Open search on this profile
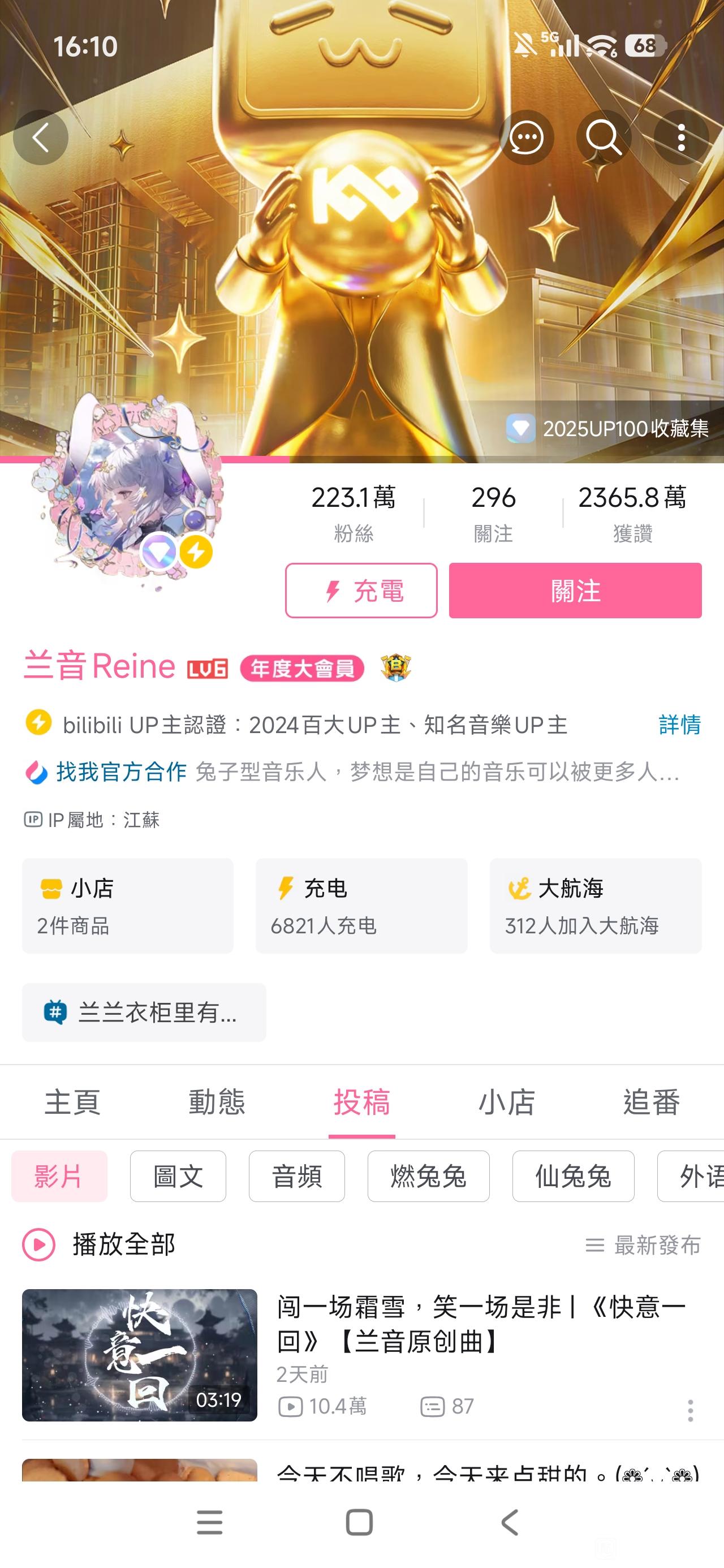The height and width of the screenshot is (1568, 724). point(604,137)
